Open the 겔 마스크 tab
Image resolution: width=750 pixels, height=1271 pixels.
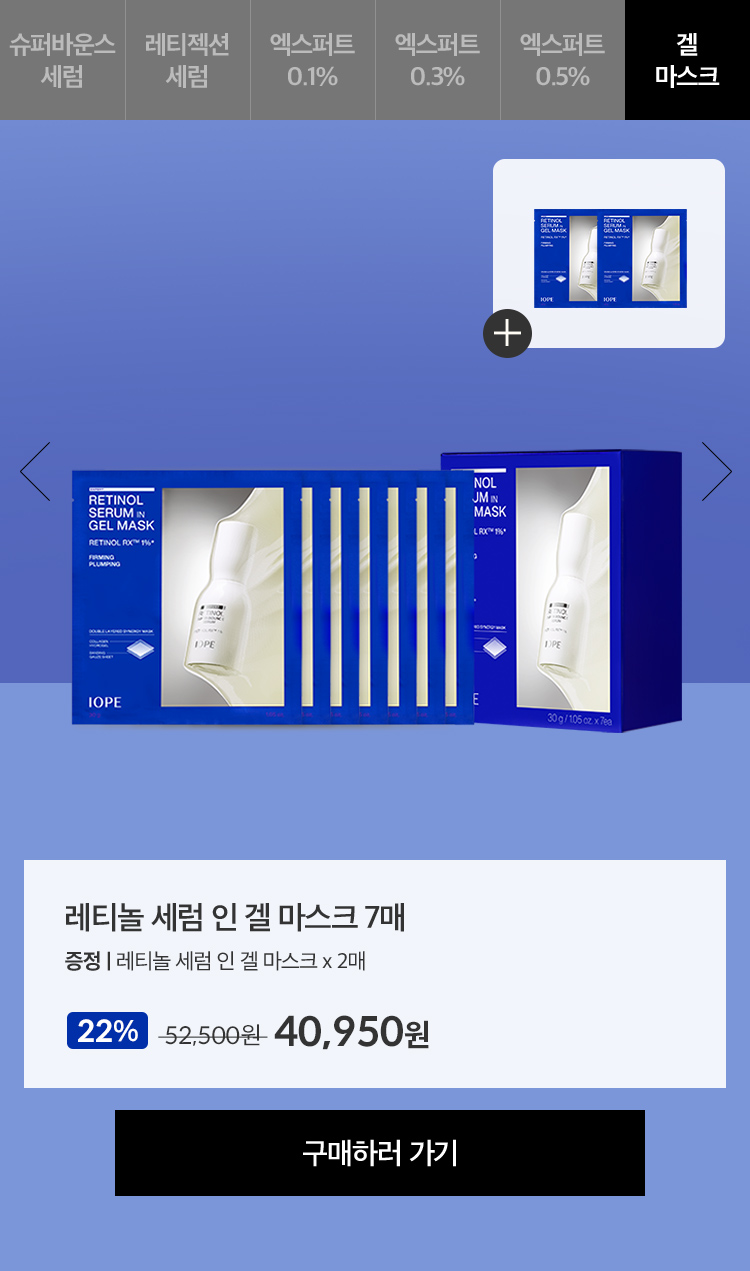click(x=687, y=60)
